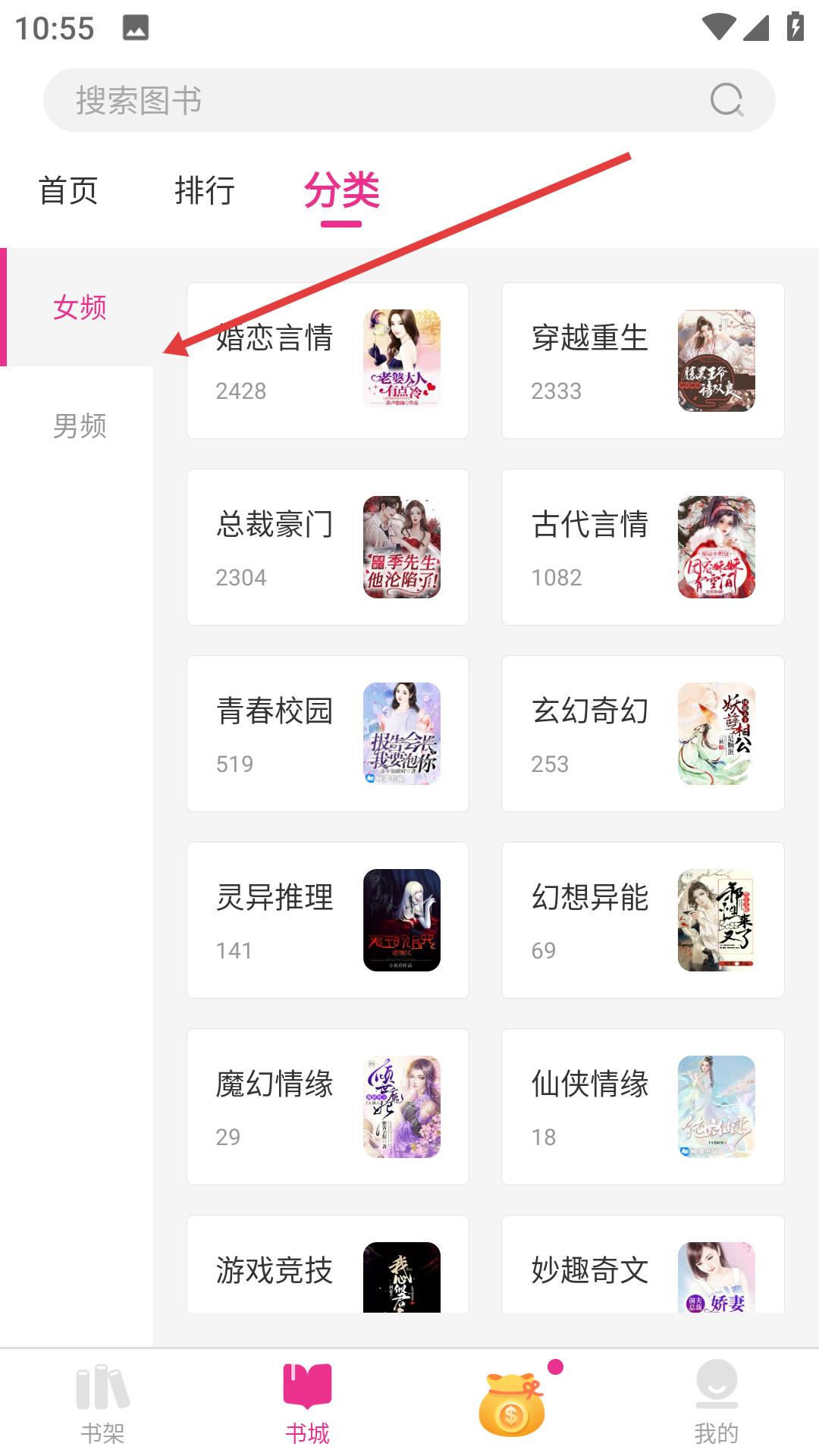Open the 古代言情 category card
This screenshot has height=1456, width=819.
(642, 547)
